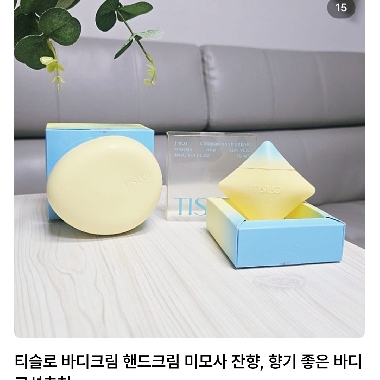
Task: Open the 티슬로 바디크림 핸드크림 post title
Action: 189,367
